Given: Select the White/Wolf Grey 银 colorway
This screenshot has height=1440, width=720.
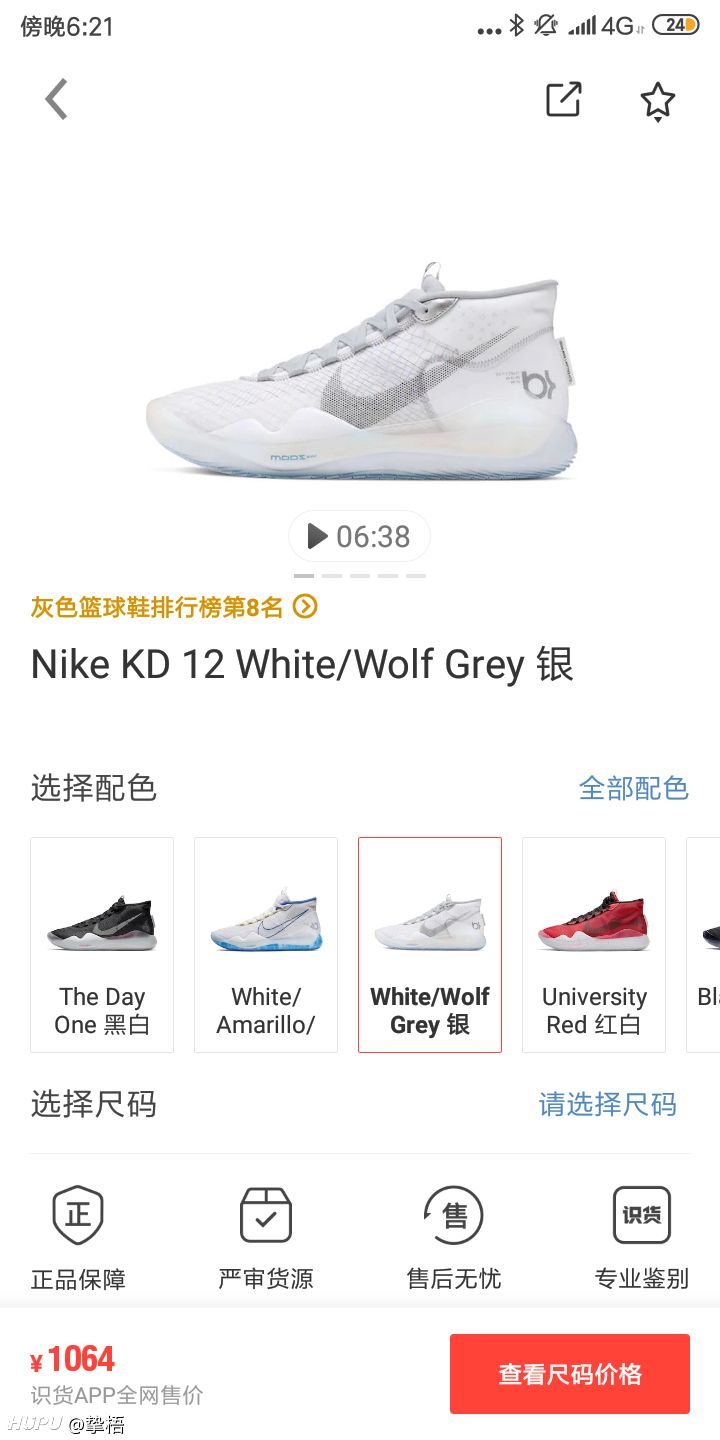Looking at the screenshot, I should pos(430,944).
